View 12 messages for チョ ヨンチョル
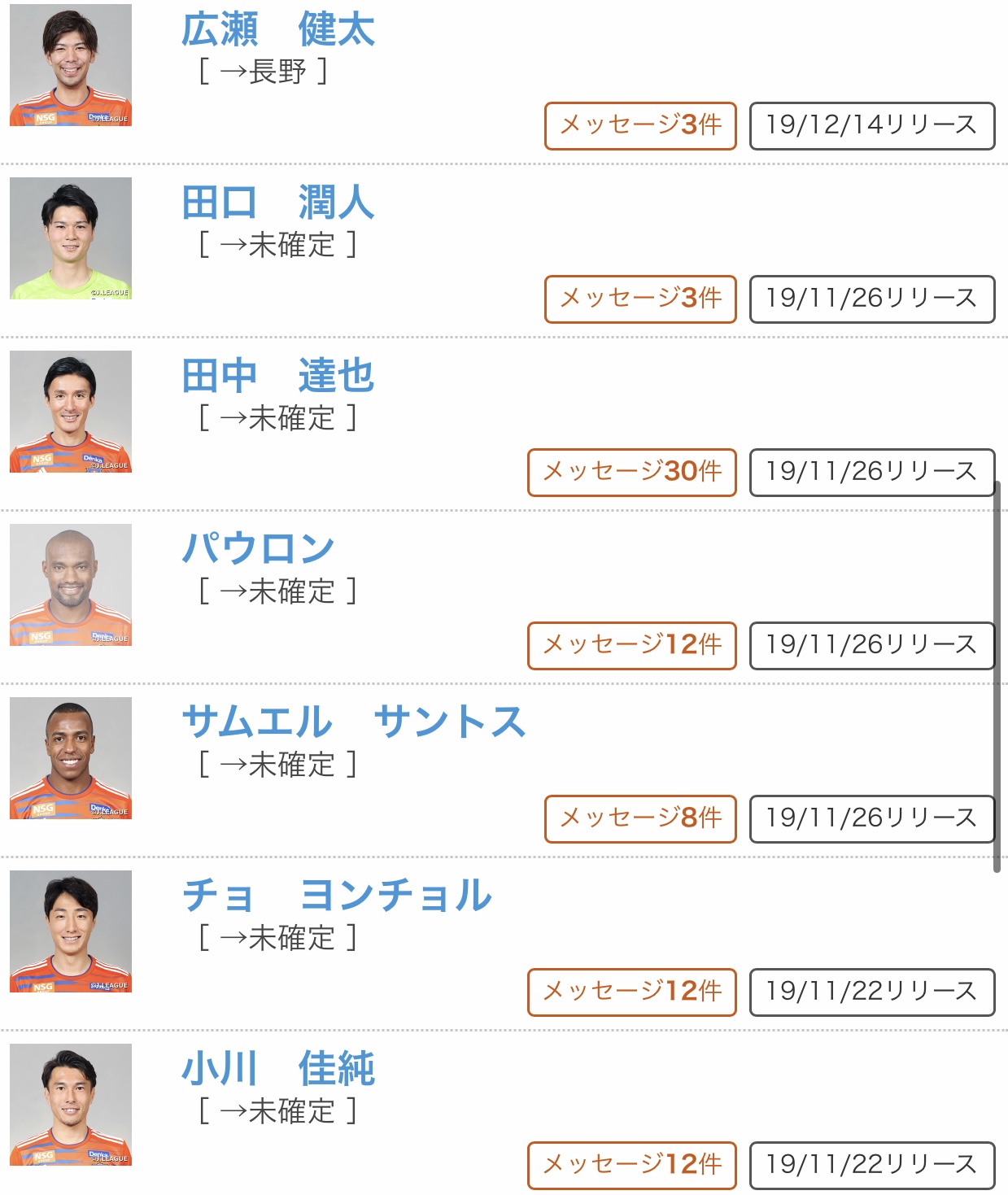 point(632,992)
